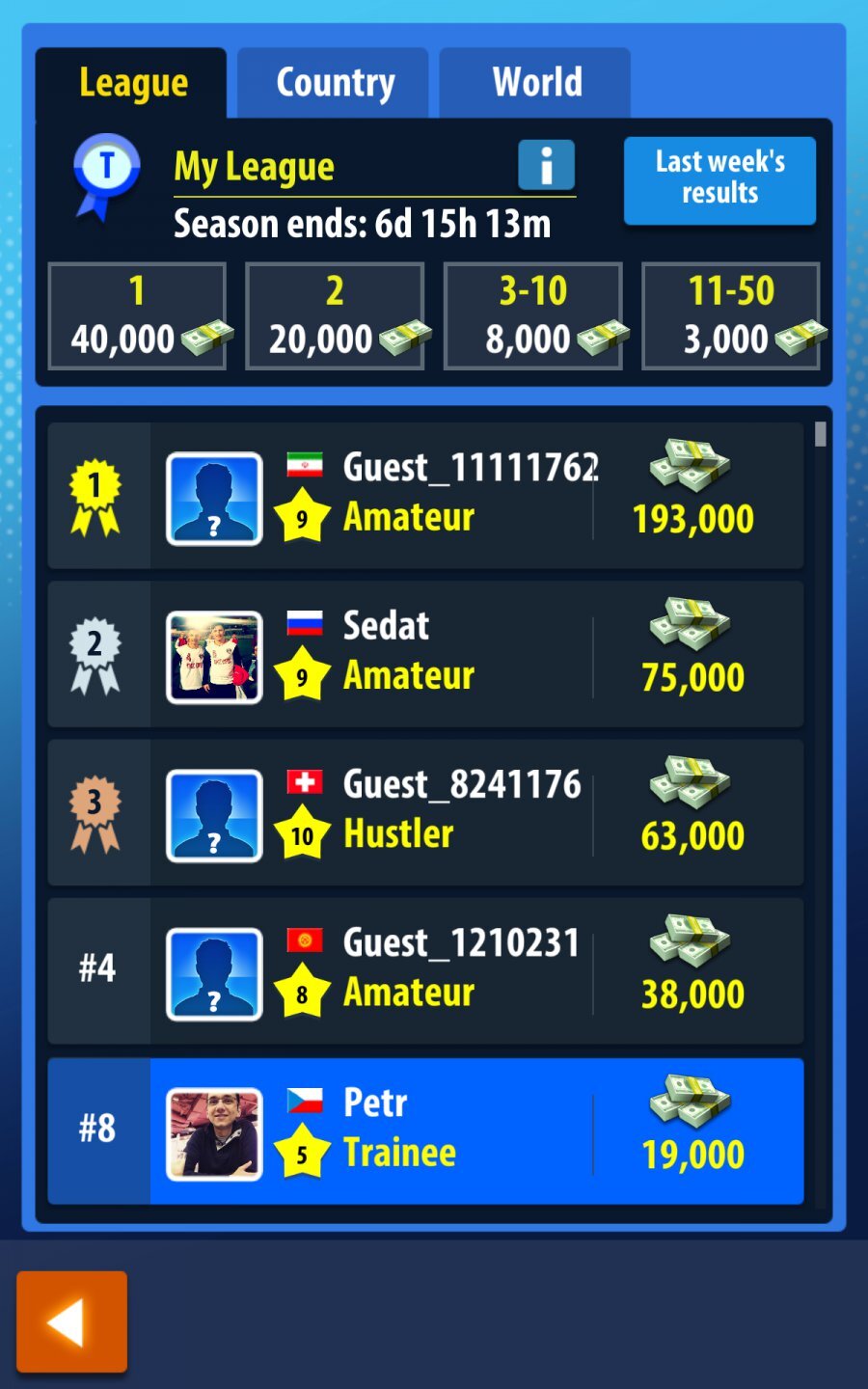The height and width of the screenshot is (1389, 868).
Task: Switch to the Country tab
Action: point(334,83)
